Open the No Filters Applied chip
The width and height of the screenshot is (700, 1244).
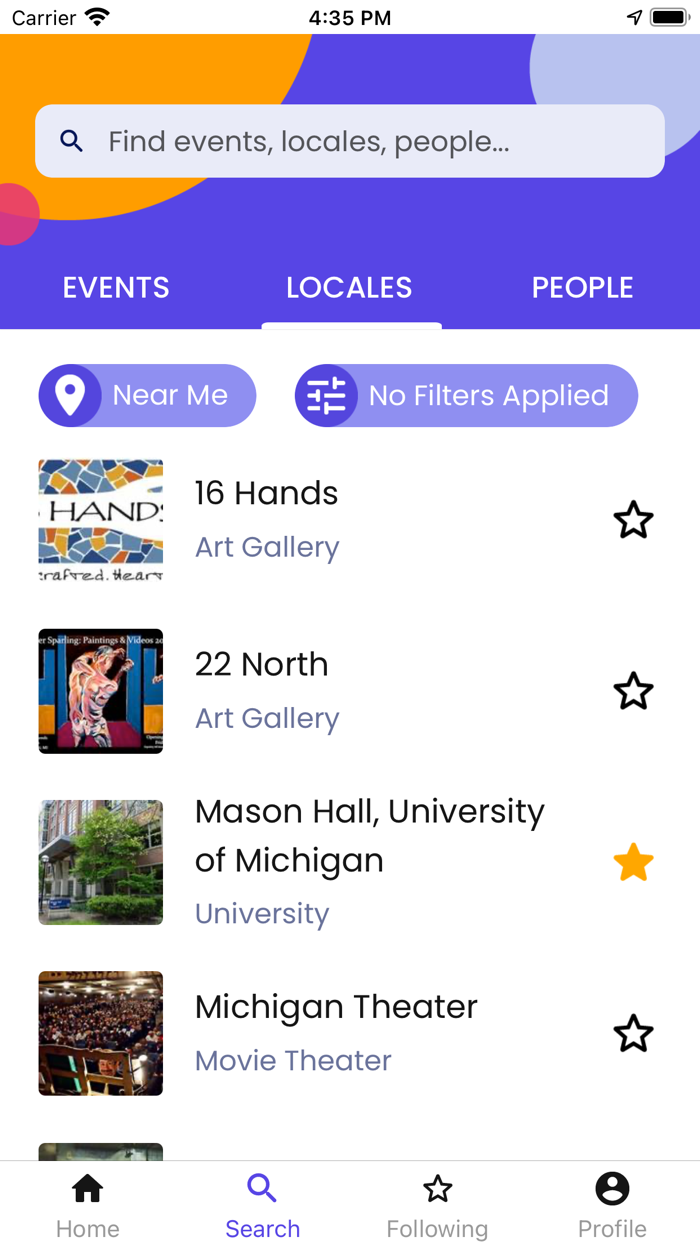coord(466,396)
